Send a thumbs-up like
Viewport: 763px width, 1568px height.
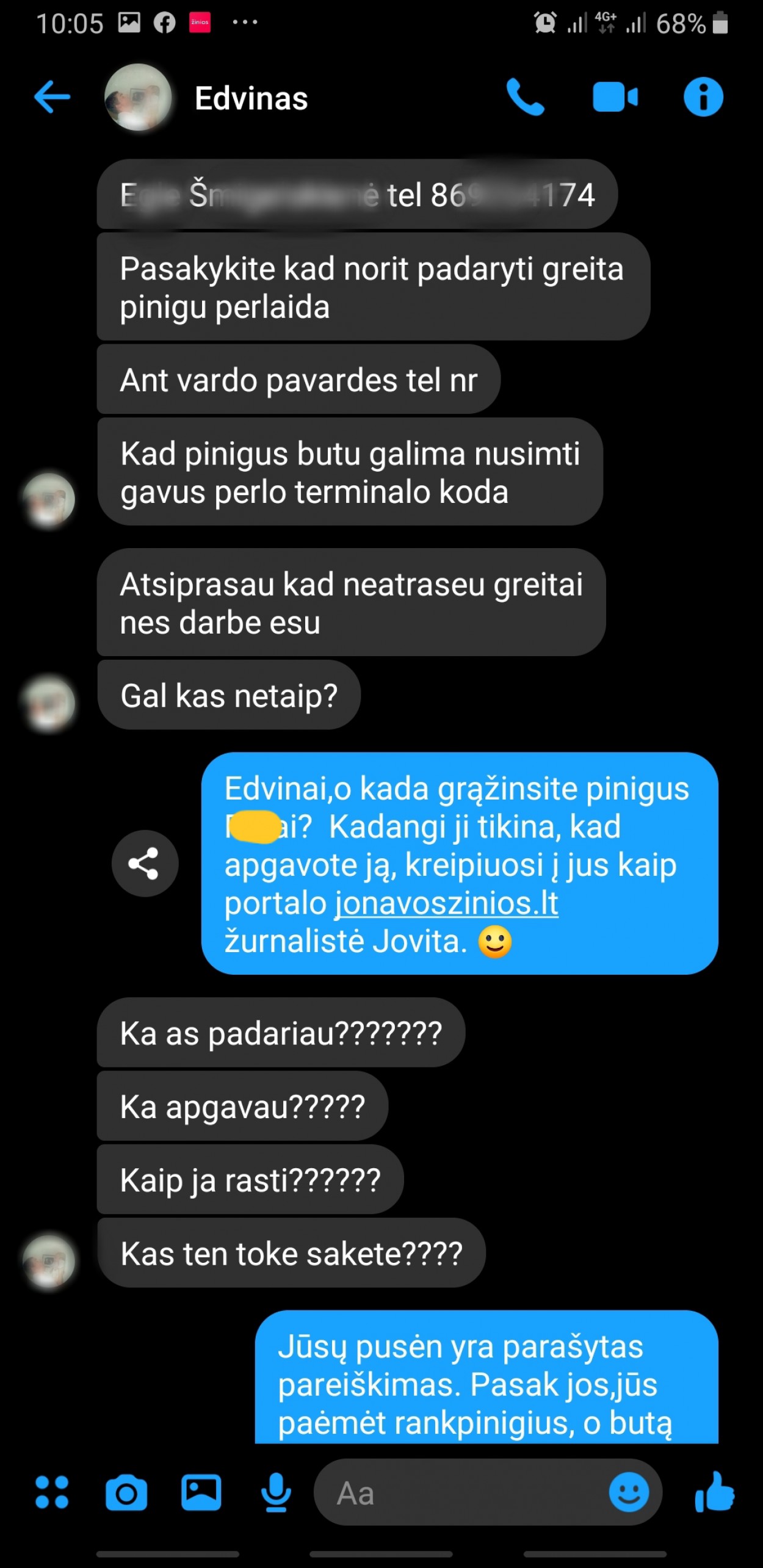coord(714,1492)
